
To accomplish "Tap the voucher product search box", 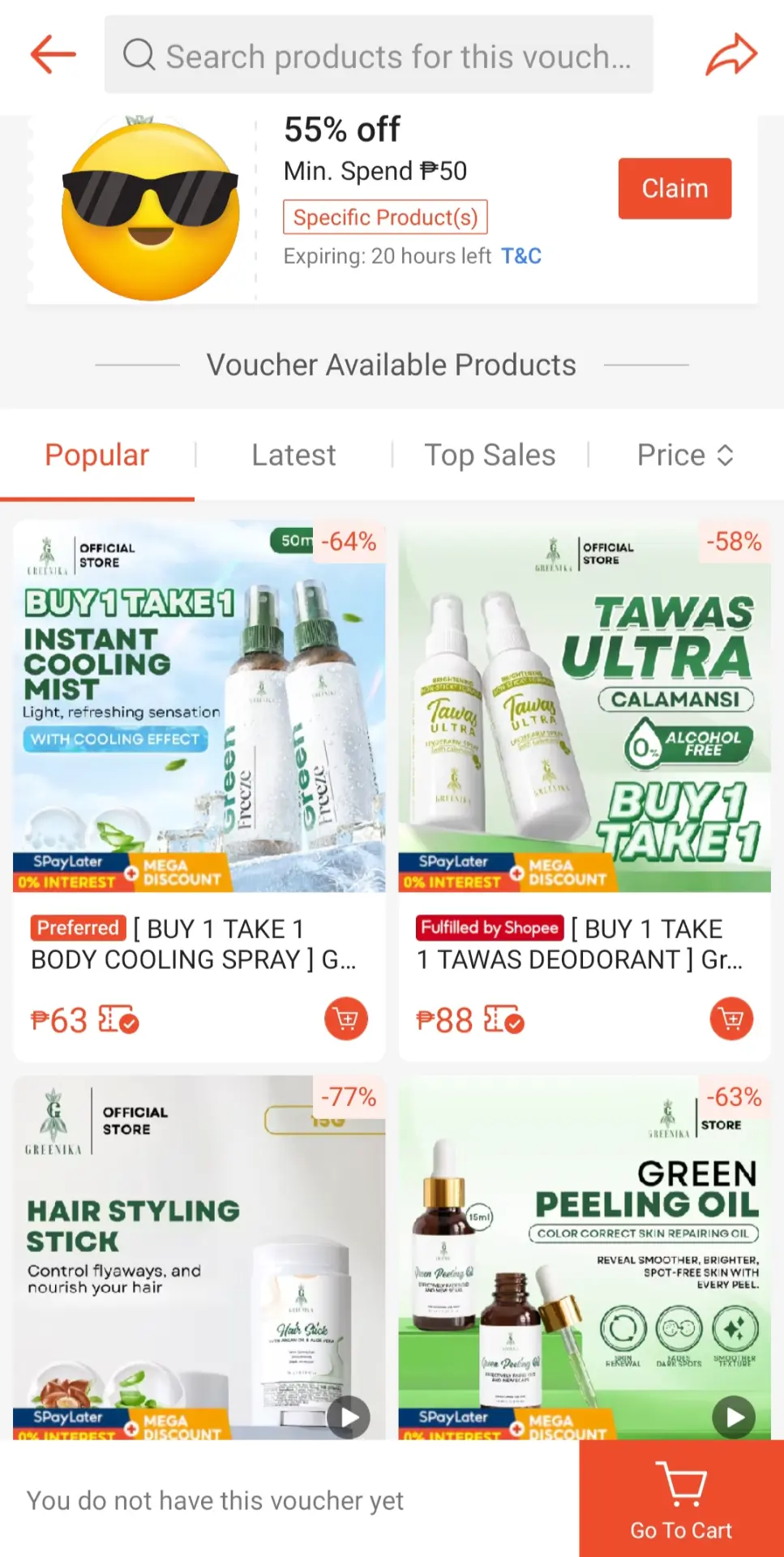I will tap(379, 55).
